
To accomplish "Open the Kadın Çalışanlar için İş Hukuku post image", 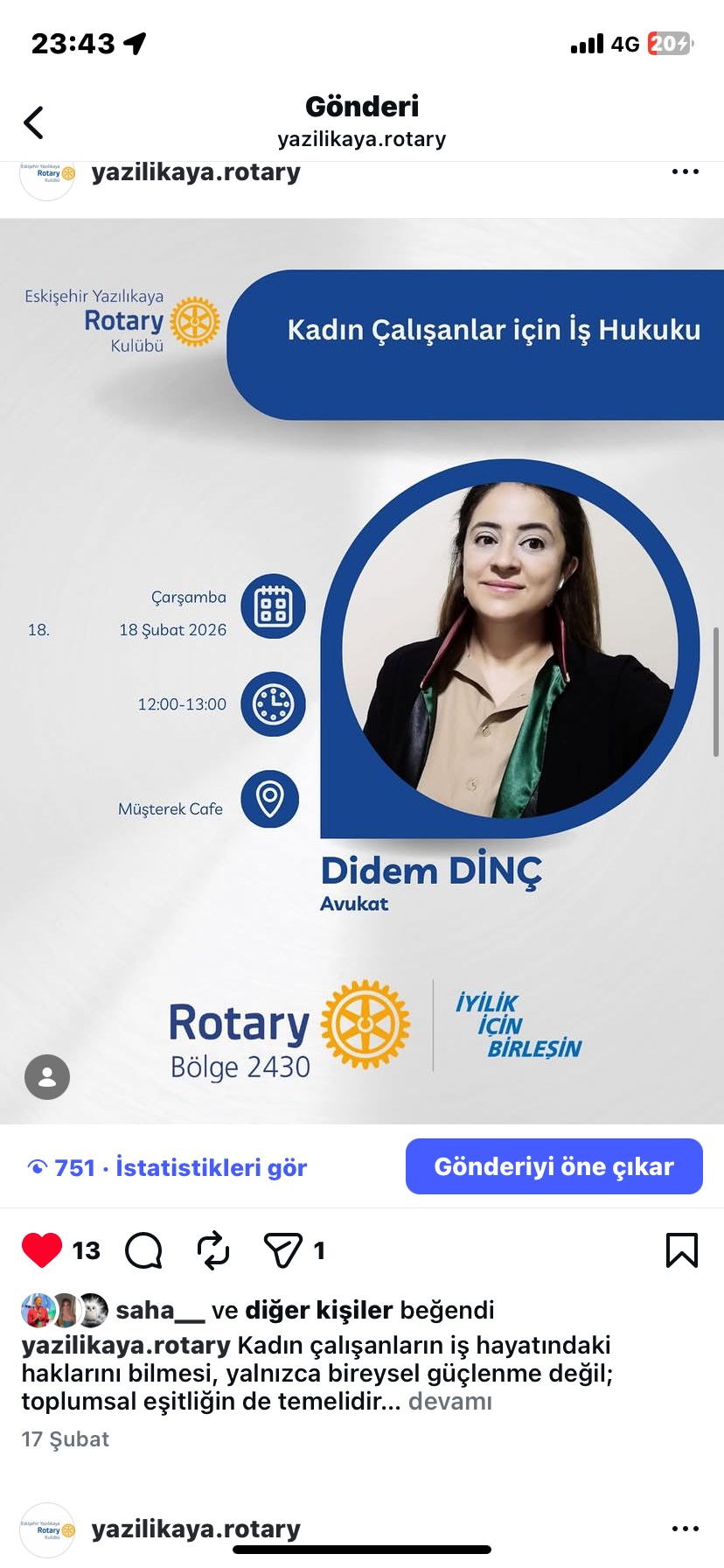I will point(362,670).
